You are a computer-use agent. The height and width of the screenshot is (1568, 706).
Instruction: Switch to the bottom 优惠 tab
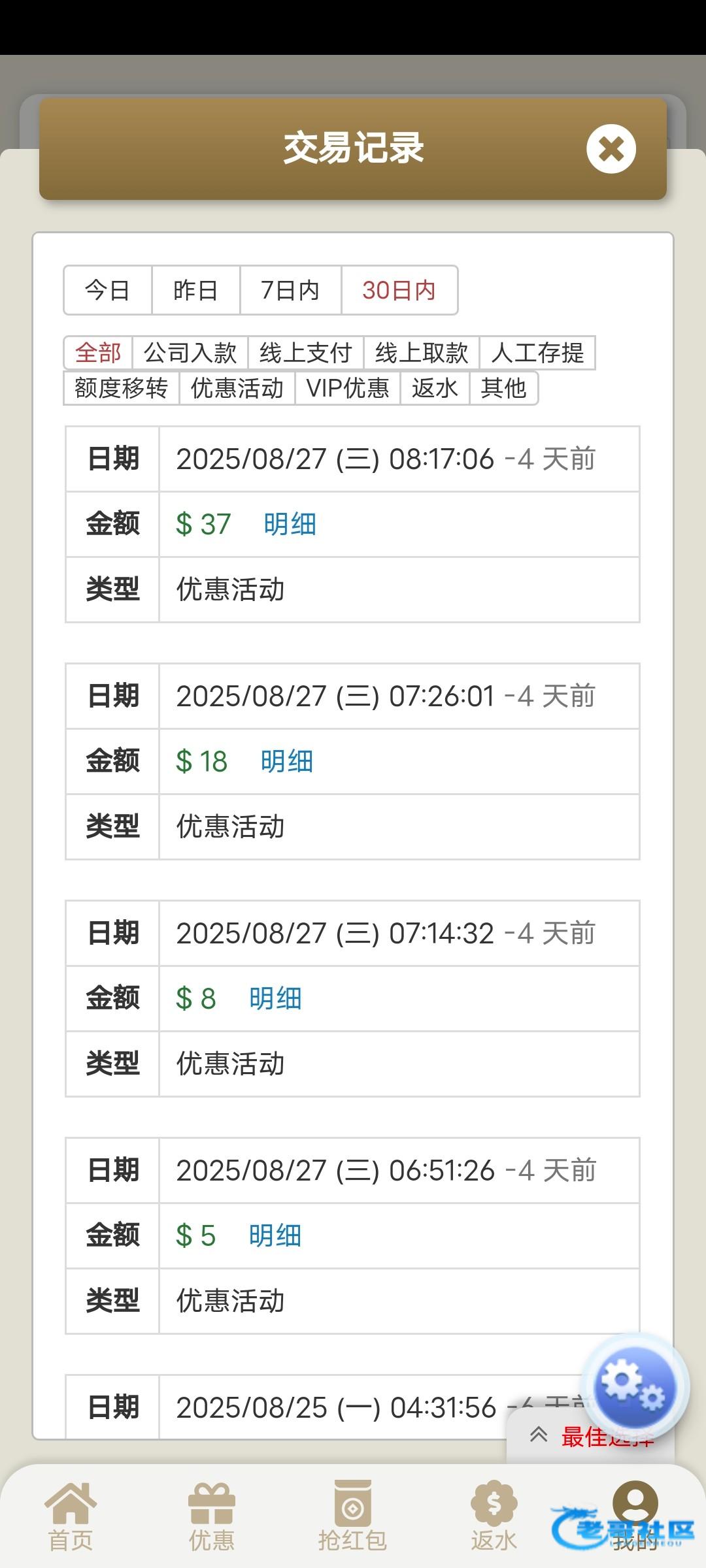[212, 1517]
